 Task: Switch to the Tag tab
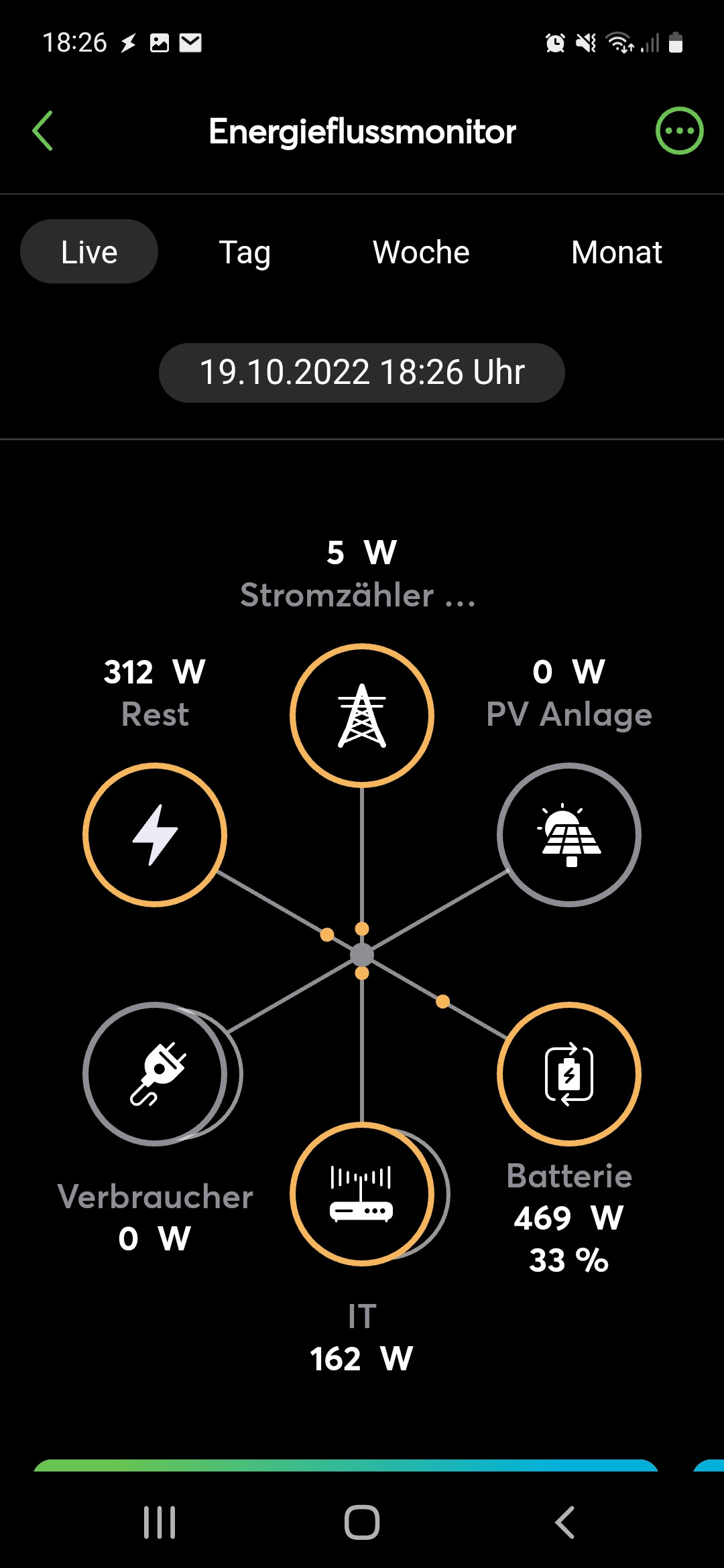click(x=245, y=253)
